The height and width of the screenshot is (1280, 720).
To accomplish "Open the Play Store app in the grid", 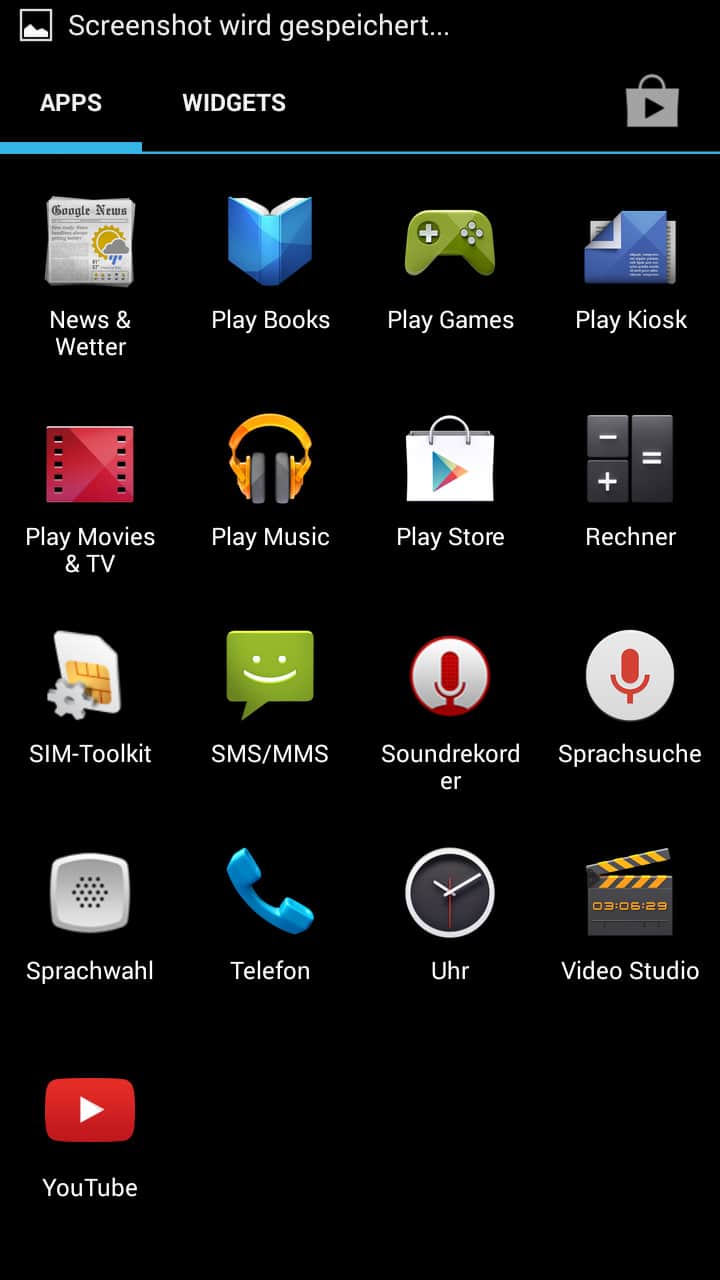I will point(450,460).
